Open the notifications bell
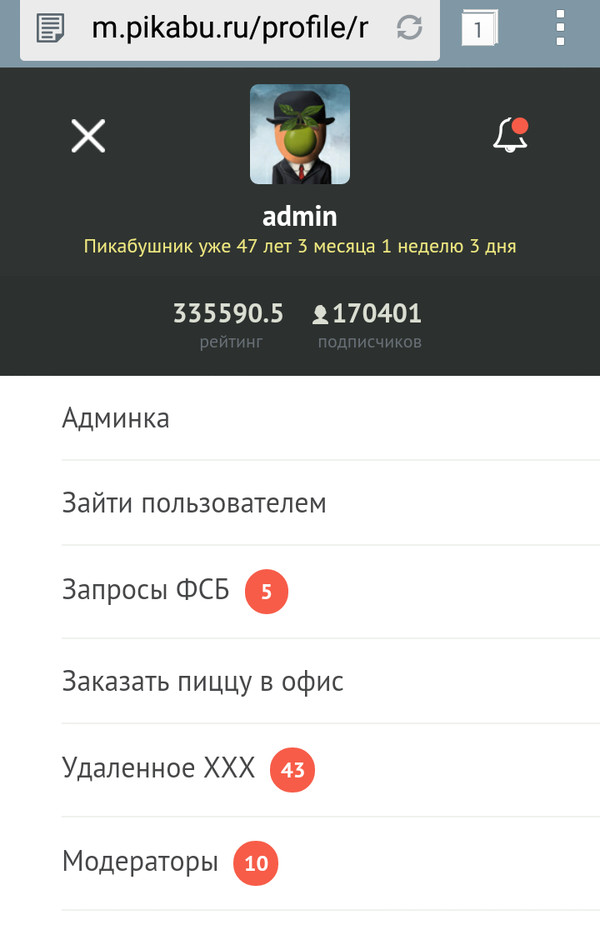Viewport: 600px width, 930px height. [510, 135]
